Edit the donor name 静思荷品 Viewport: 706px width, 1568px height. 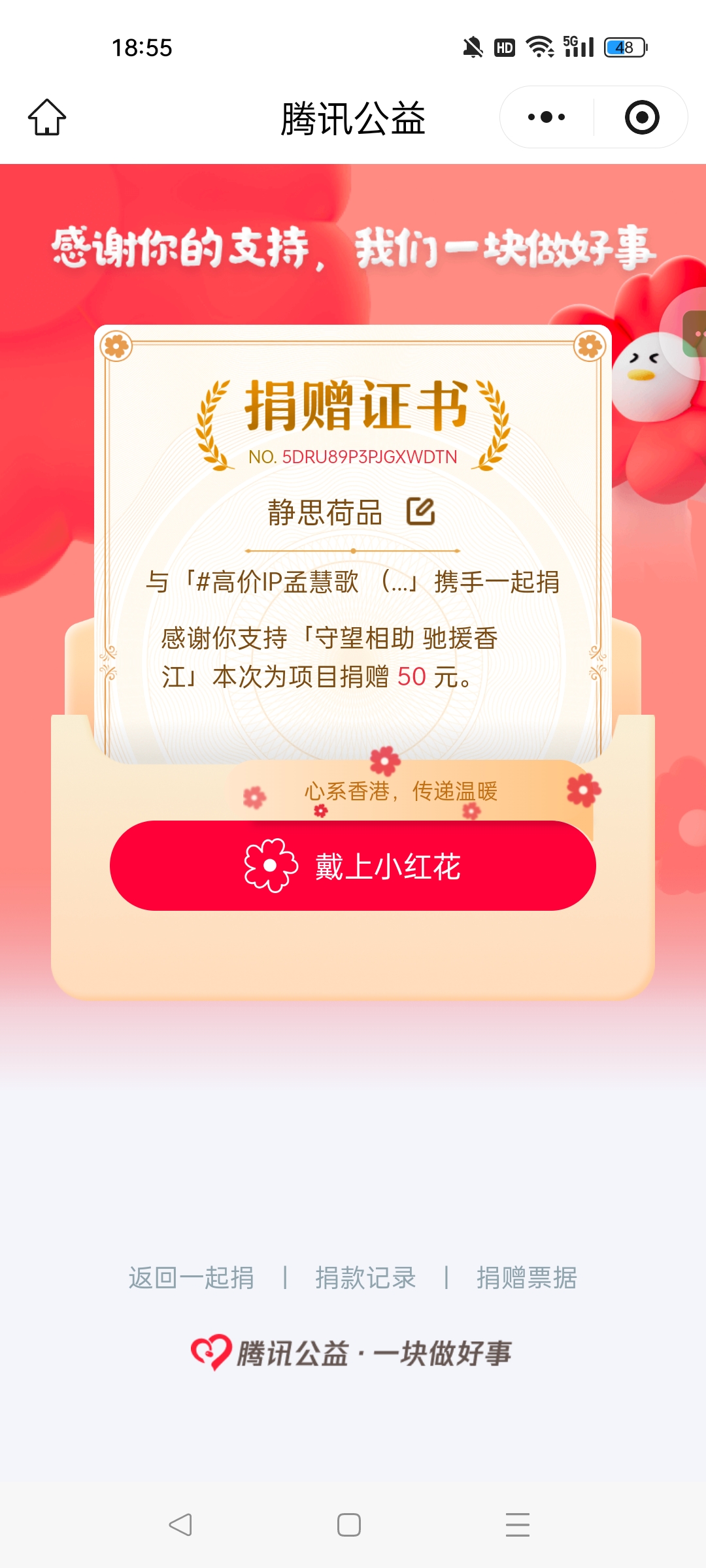tap(420, 512)
